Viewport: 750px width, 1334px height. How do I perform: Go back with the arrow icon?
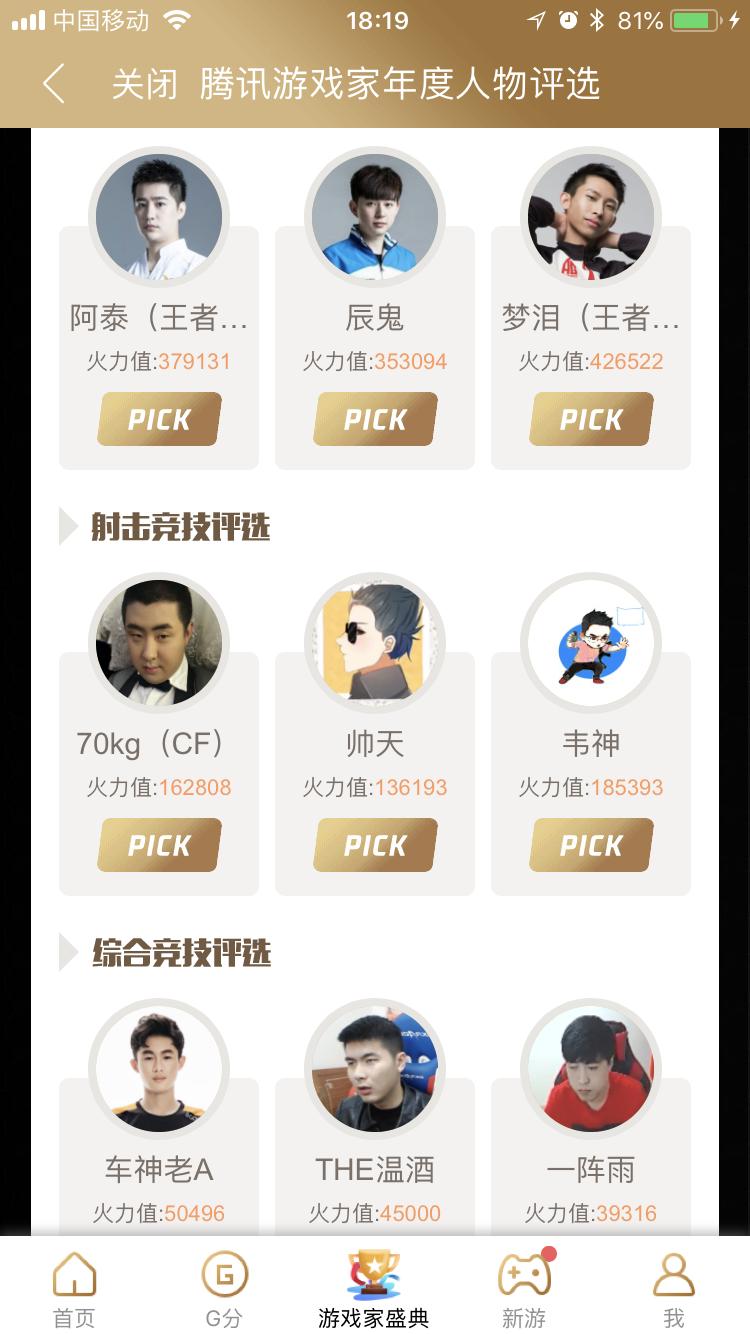pyautogui.click(x=54, y=84)
